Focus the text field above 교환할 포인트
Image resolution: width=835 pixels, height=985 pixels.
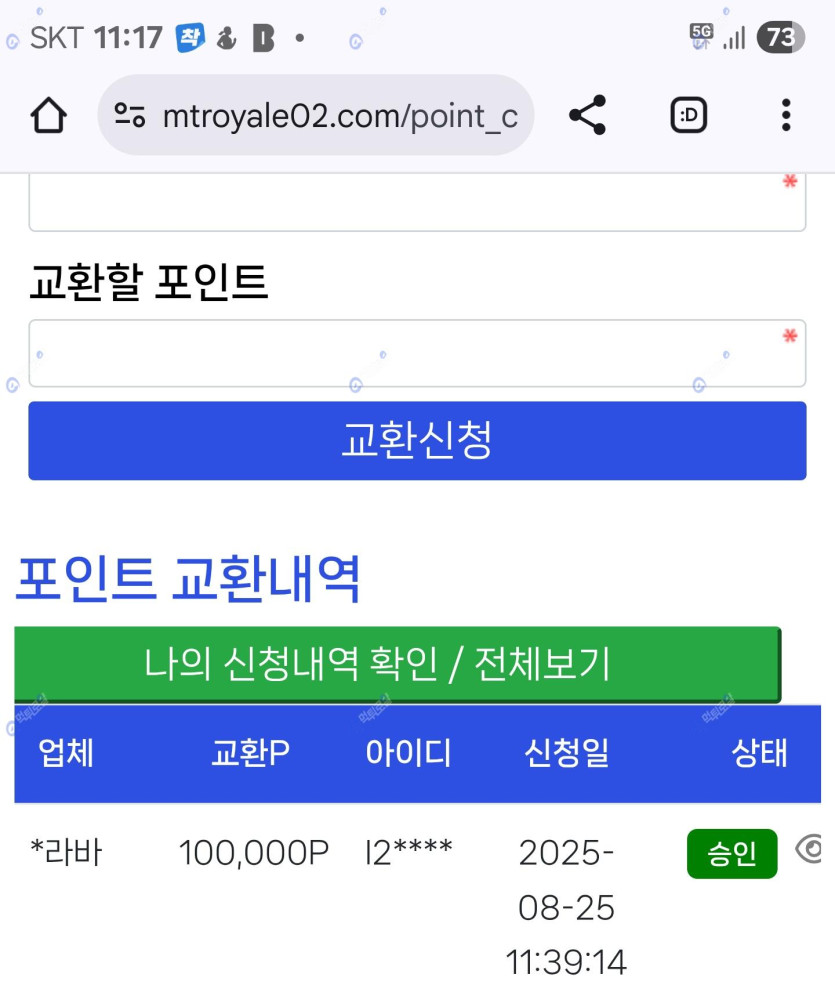tap(416, 204)
